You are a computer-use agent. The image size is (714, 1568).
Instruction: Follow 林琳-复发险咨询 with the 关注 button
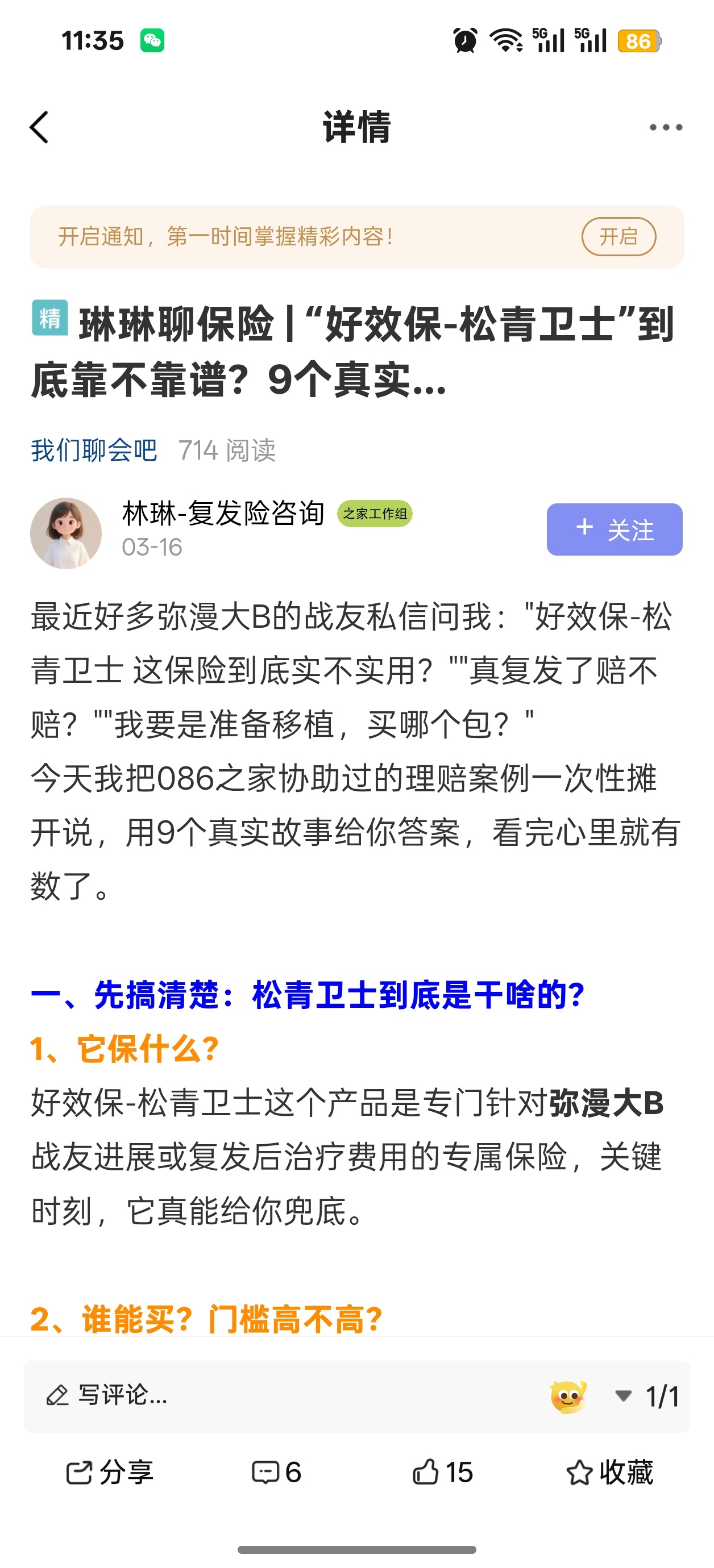[x=614, y=529]
